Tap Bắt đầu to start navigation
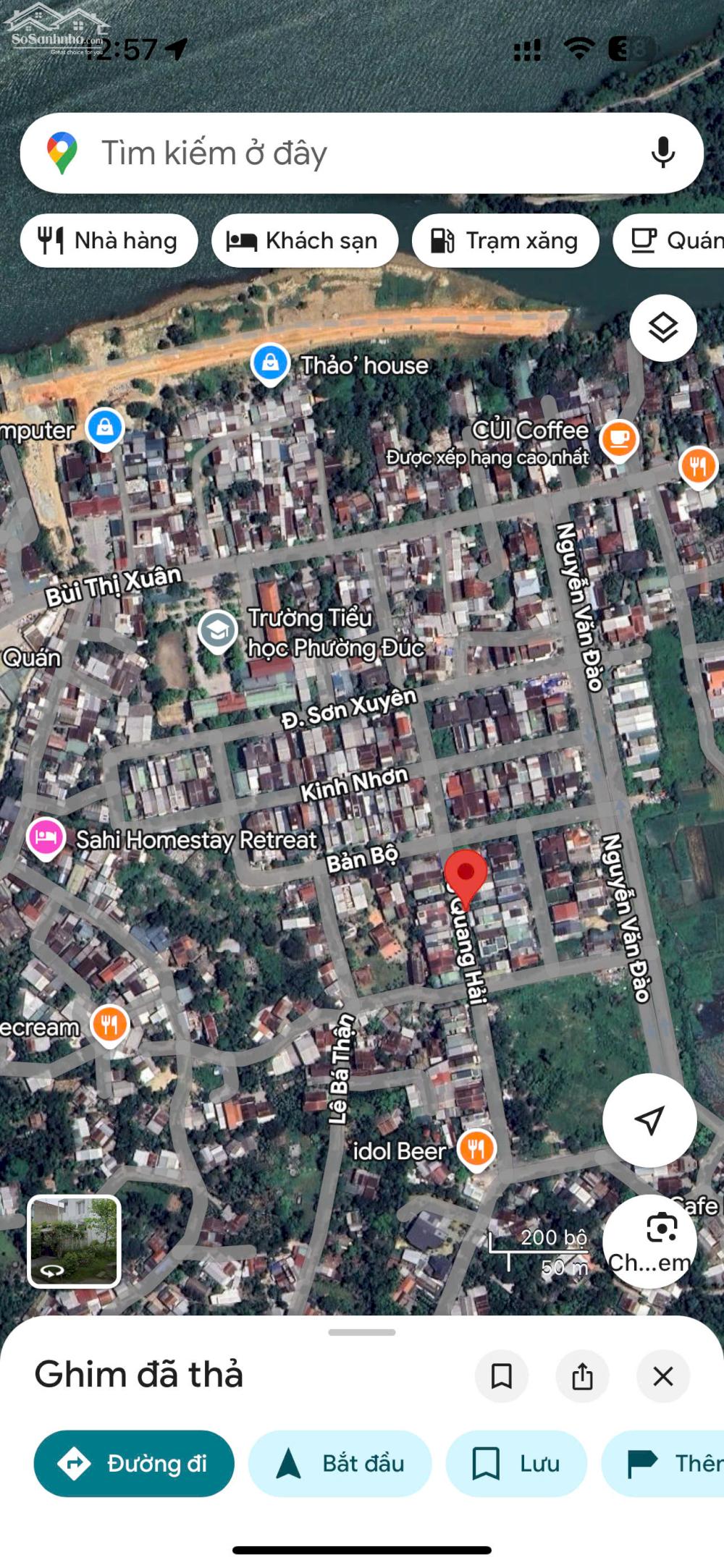 coord(340,1463)
